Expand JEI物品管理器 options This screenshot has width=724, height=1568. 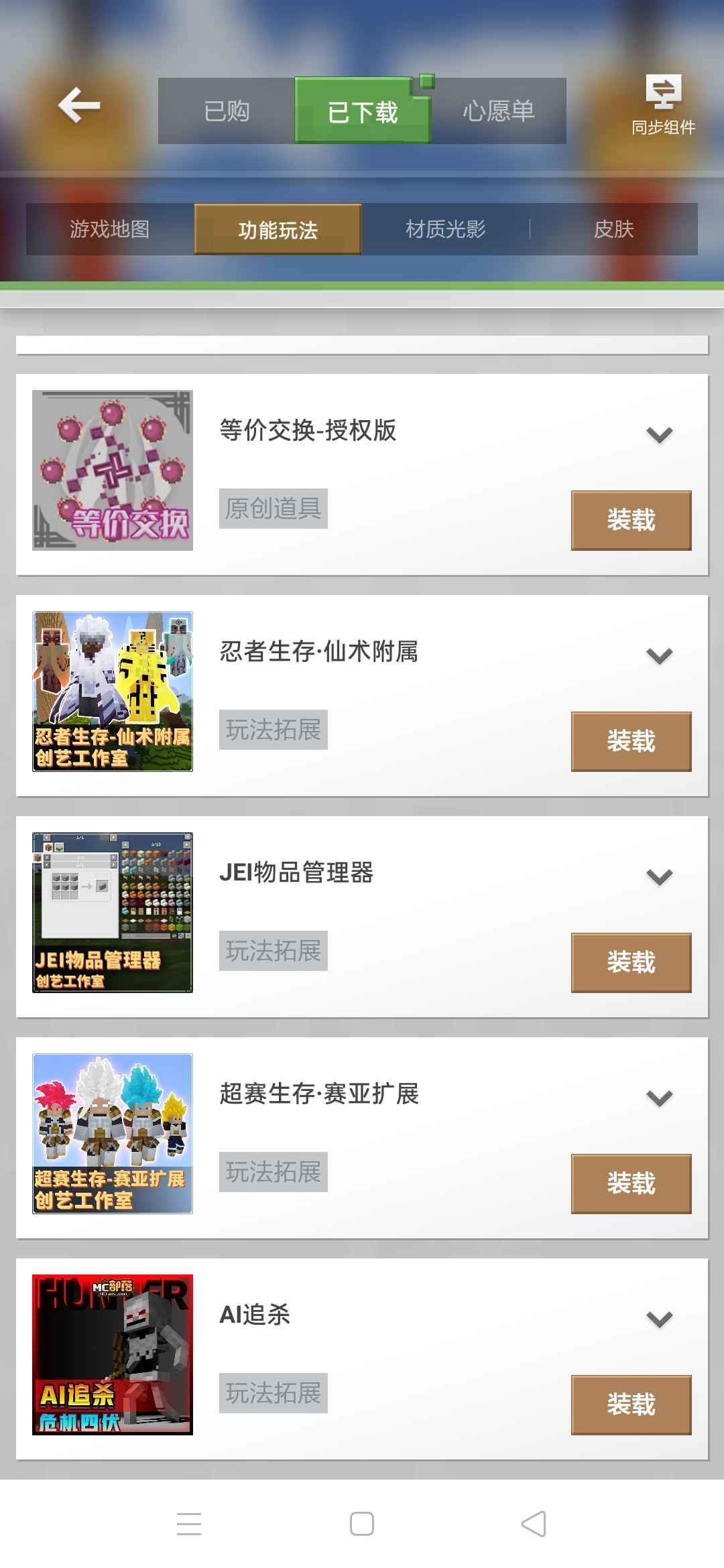pyautogui.click(x=659, y=877)
